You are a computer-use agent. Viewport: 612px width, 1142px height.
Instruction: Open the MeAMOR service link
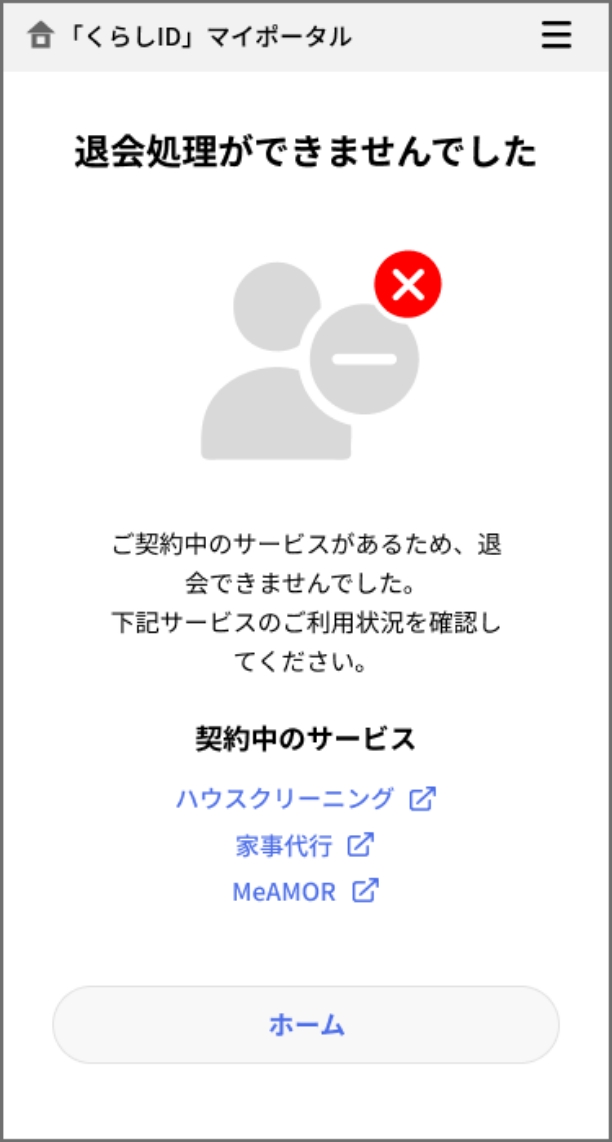[306, 891]
